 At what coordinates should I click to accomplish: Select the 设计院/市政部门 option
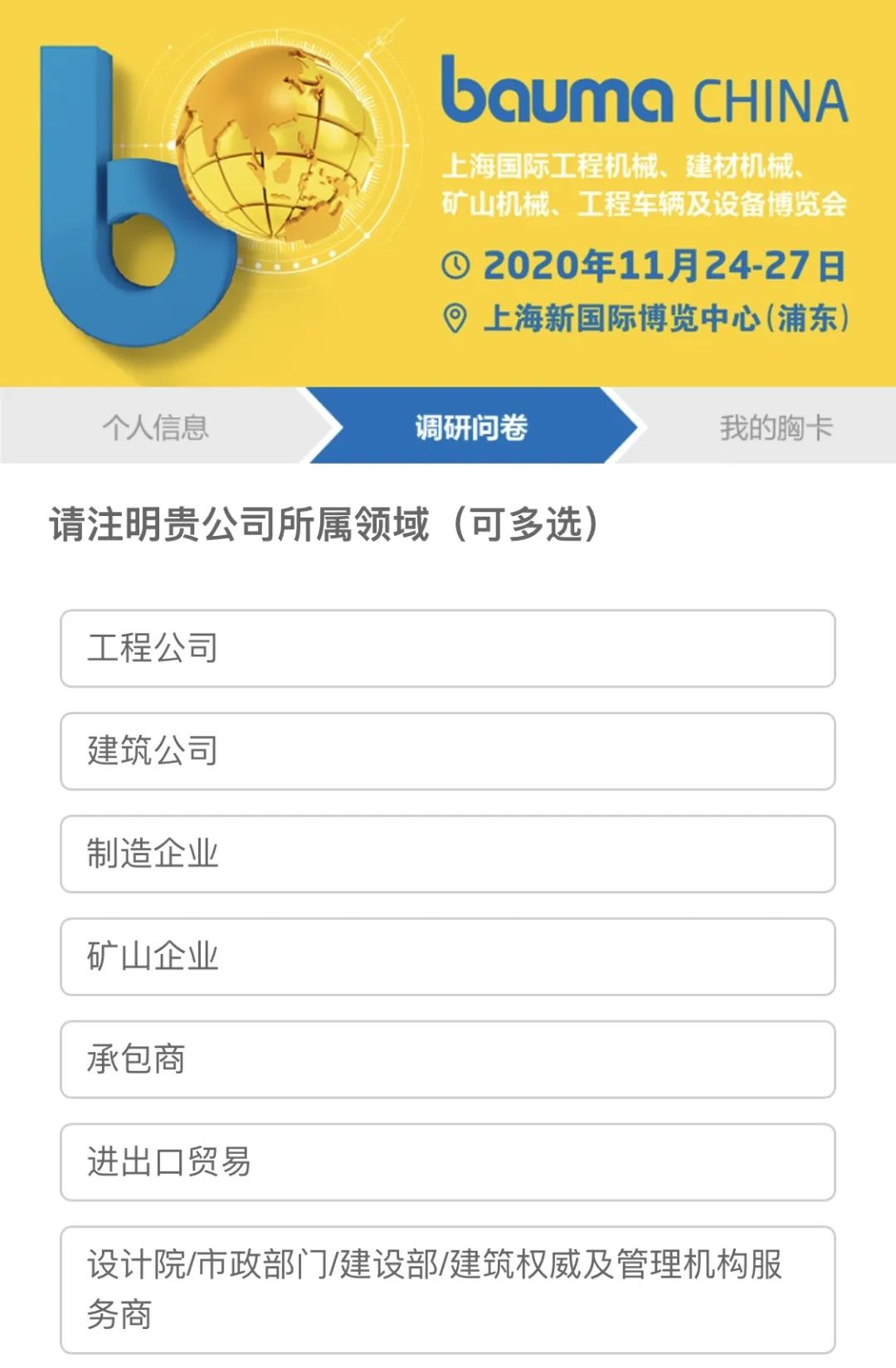(x=447, y=1289)
